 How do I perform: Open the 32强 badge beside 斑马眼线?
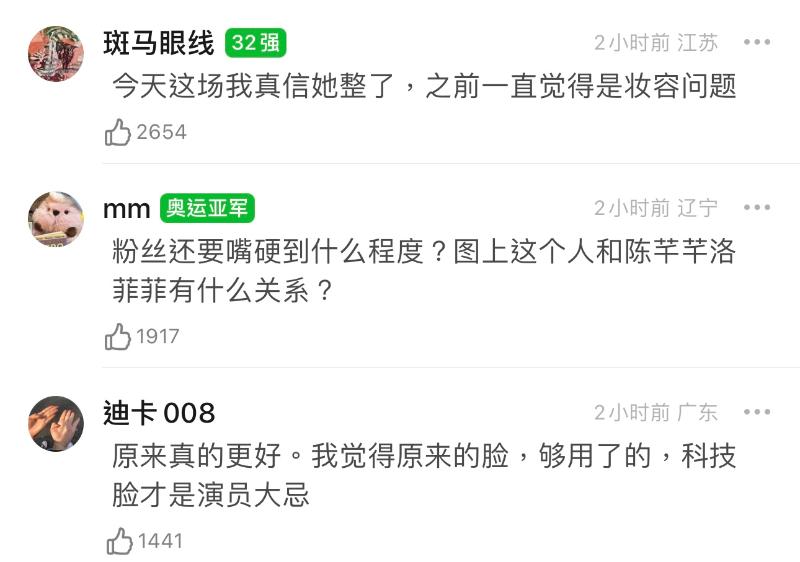(x=255, y=43)
